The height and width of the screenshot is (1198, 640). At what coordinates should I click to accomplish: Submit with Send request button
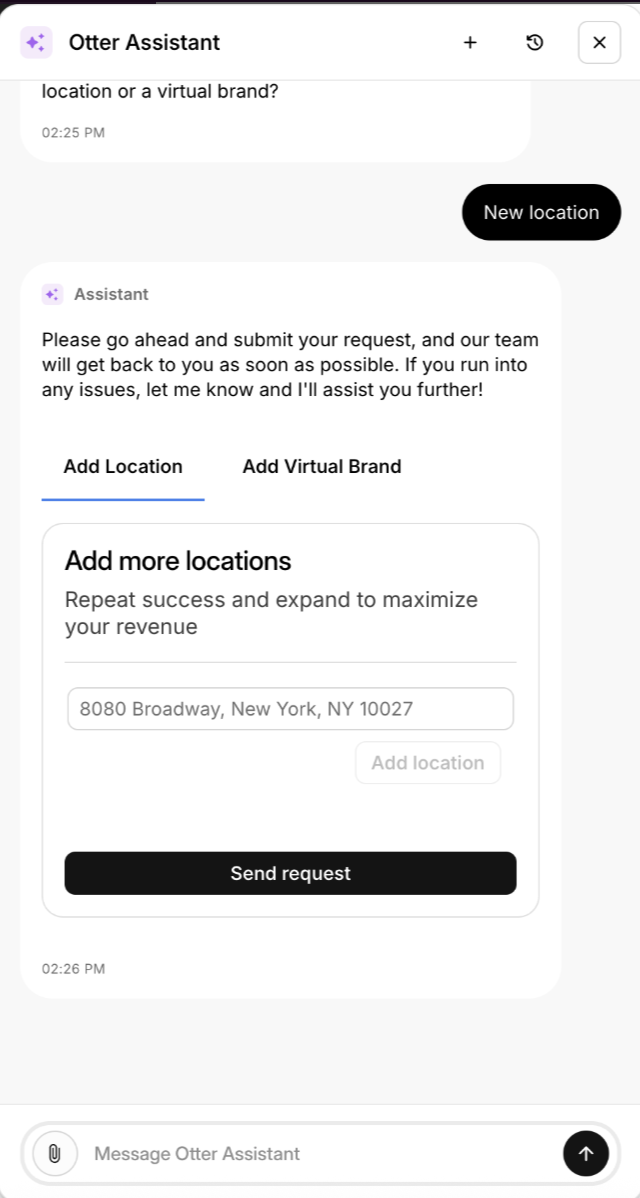click(x=290, y=873)
